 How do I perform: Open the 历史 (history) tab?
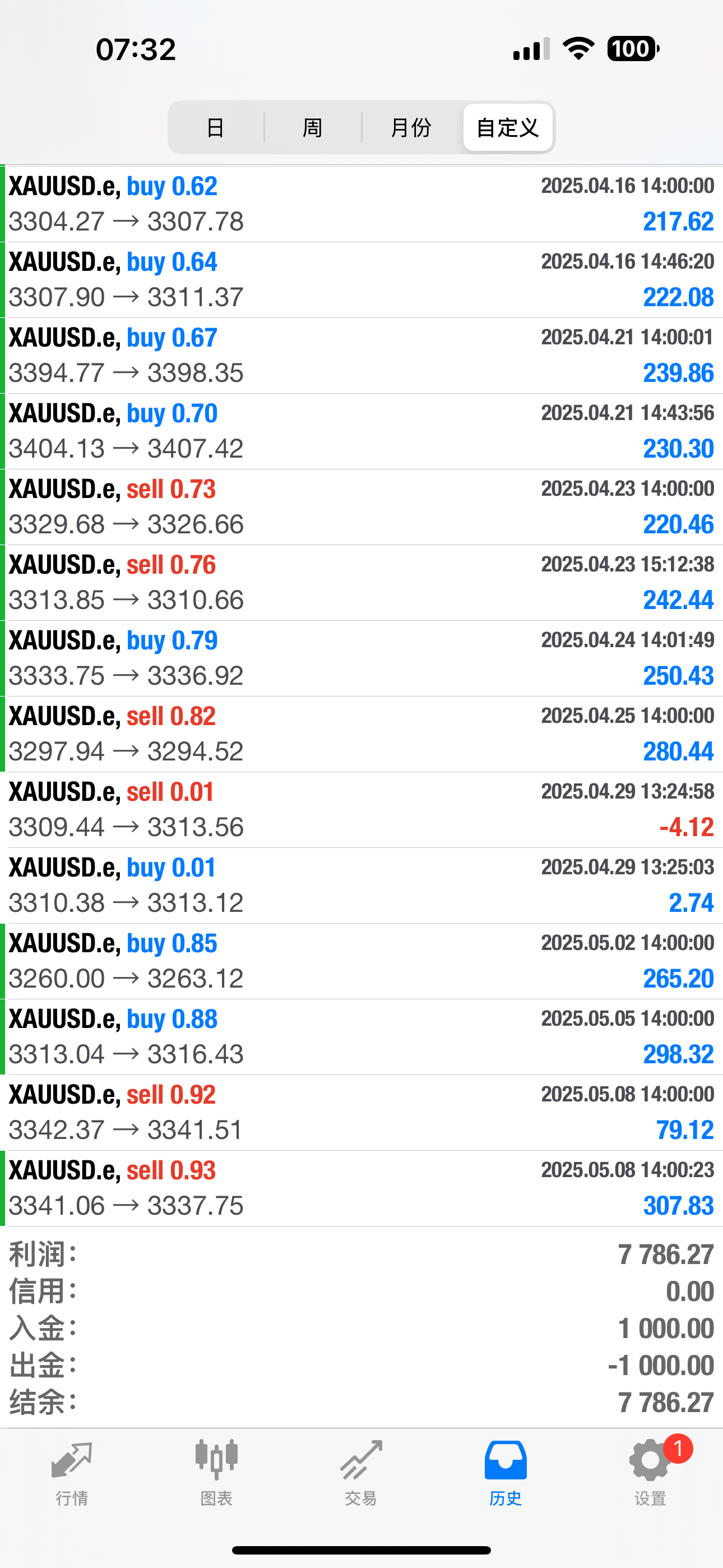coord(505,1473)
